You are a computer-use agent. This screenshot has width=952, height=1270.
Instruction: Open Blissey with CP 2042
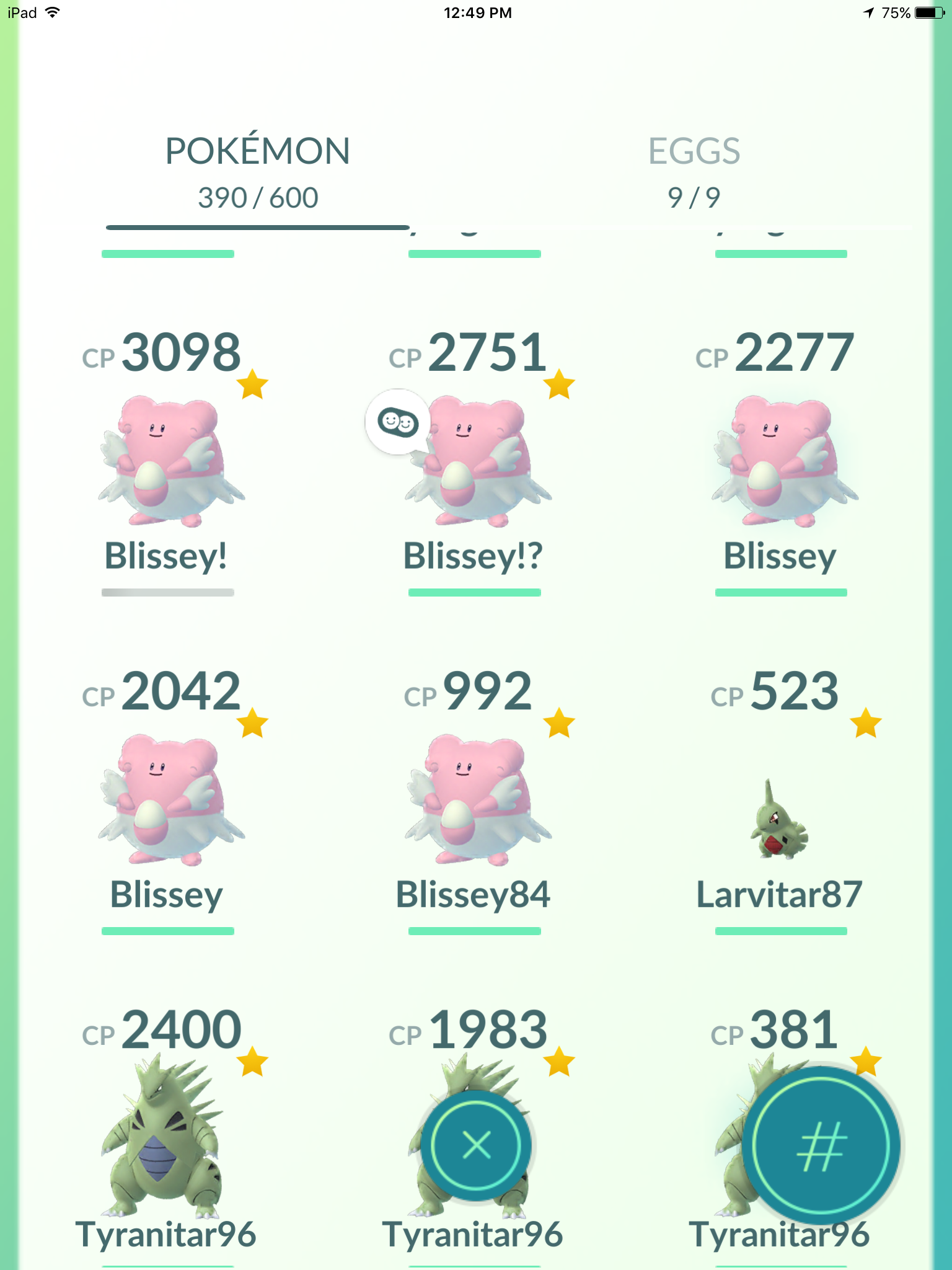[167, 800]
